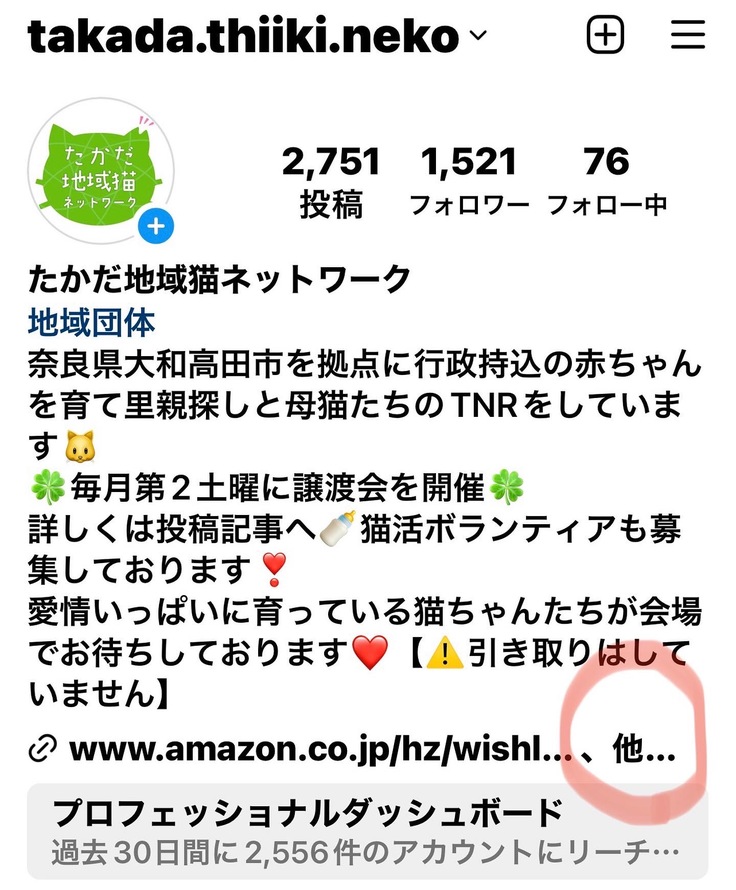Open the 76 following (フォロー中) list
Image resolution: width=736 pixels, height=890 pixels.
(x=607, y=182)
